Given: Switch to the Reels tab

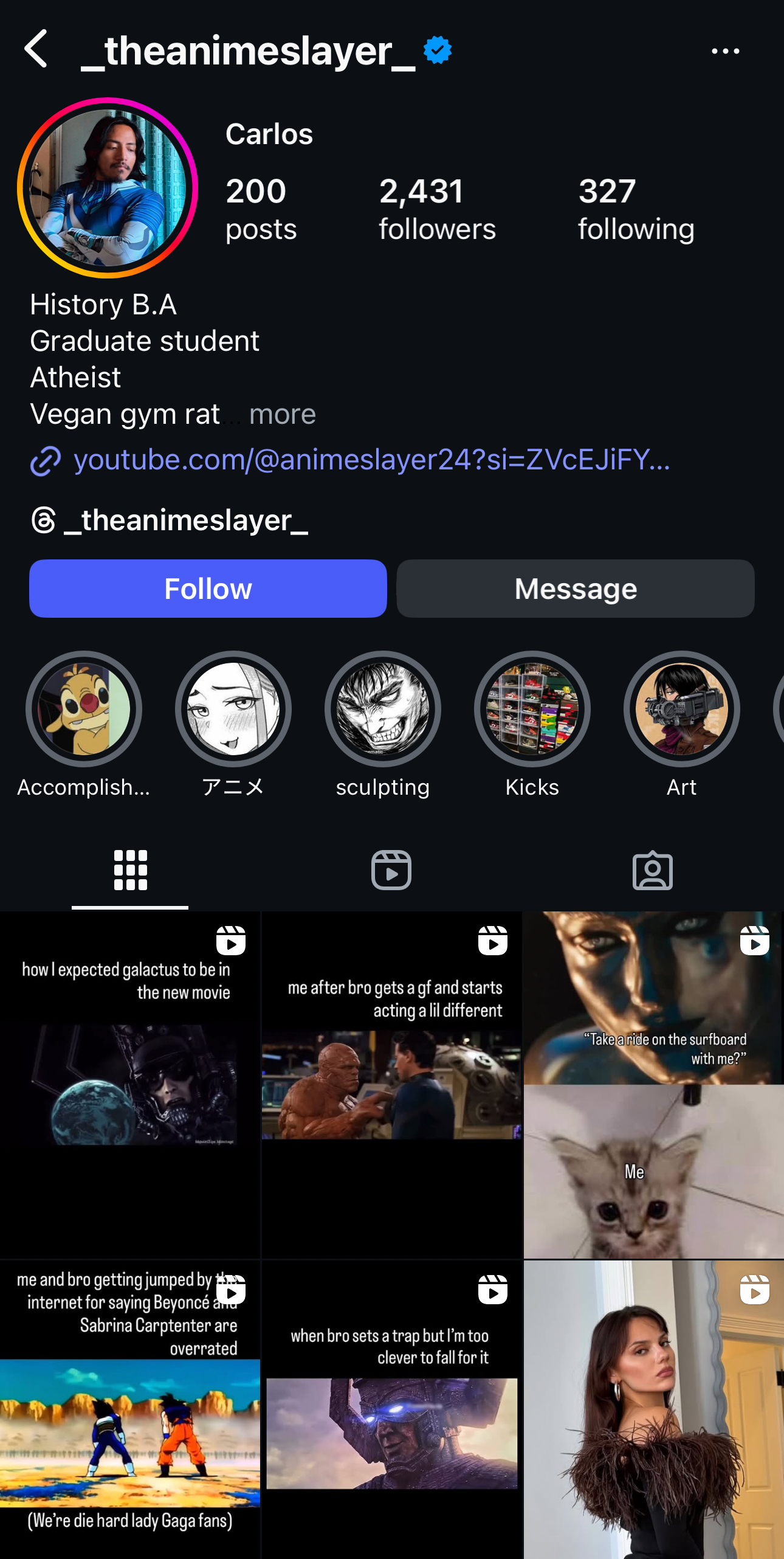Looking at the screenshot, I should click(391, 870).
